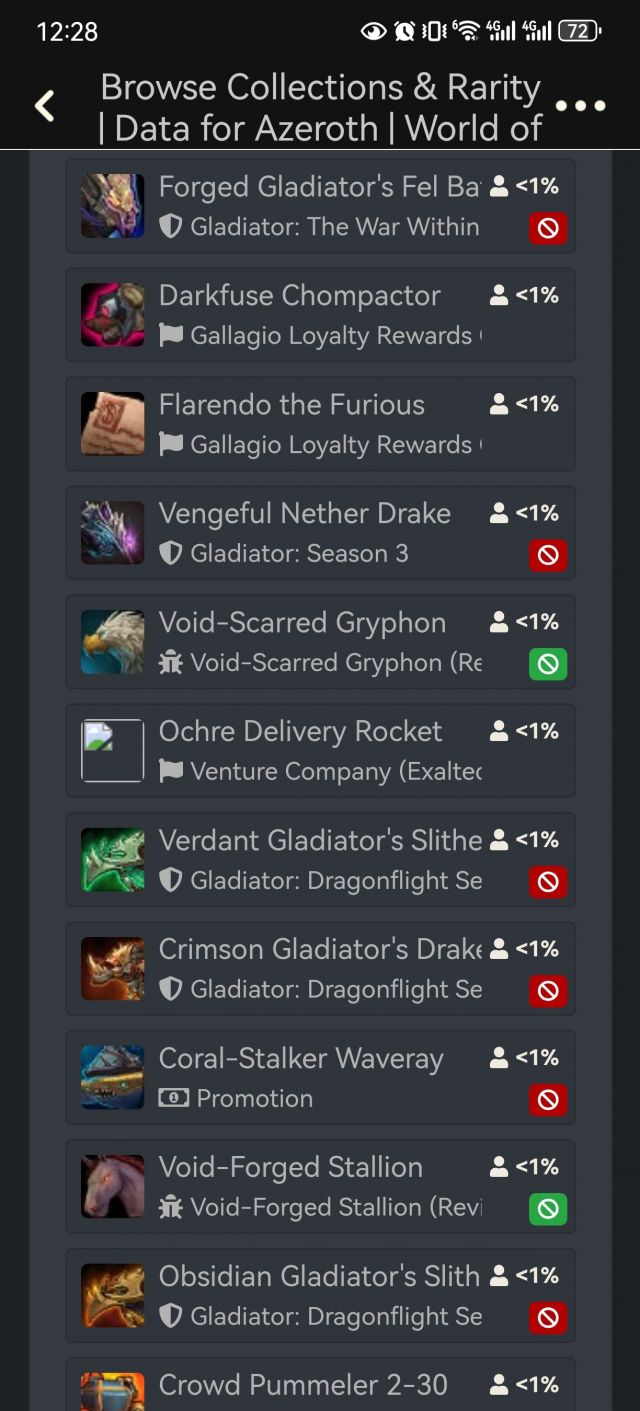
Task: Open Obsidian Gladiator's Slitherdrake entry
Action: (320, 1296)
